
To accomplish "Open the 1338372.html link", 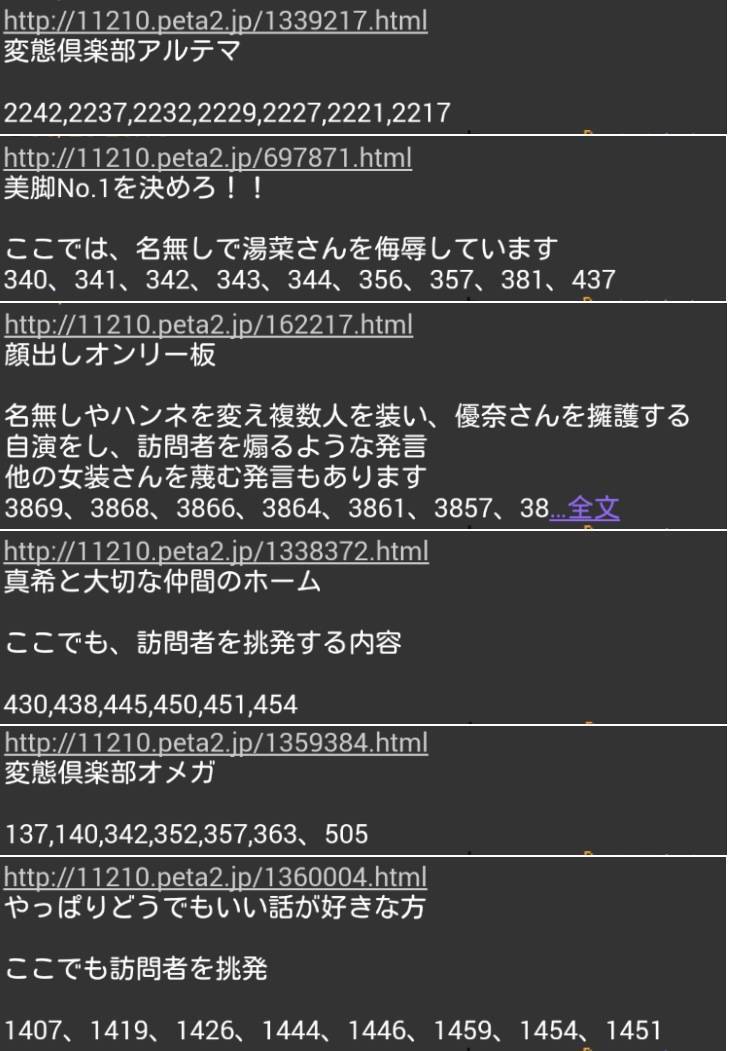I will pos(216,552).
